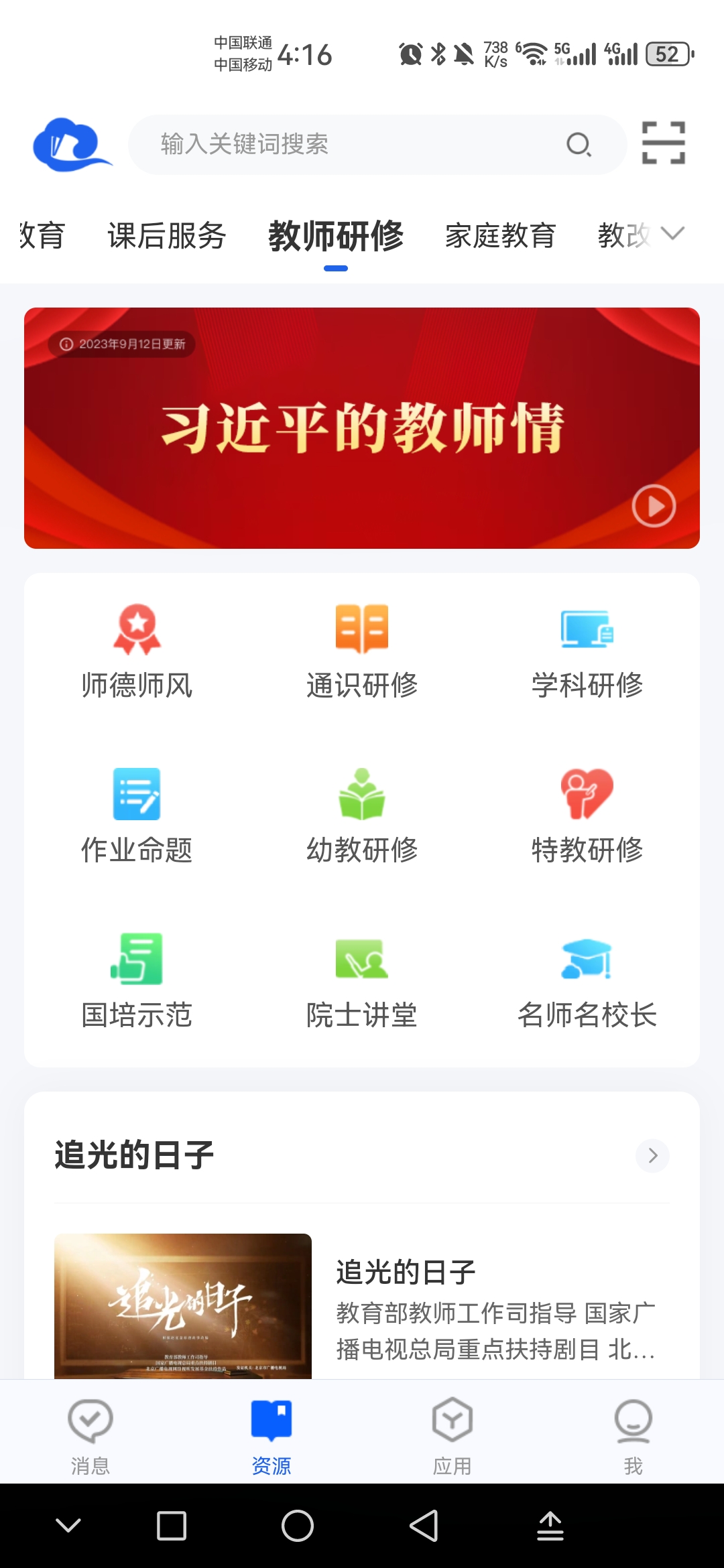Expand the category tabs dropdown arrow
The height and width of the screenshot is (1568, 724).
pos(672,233)
